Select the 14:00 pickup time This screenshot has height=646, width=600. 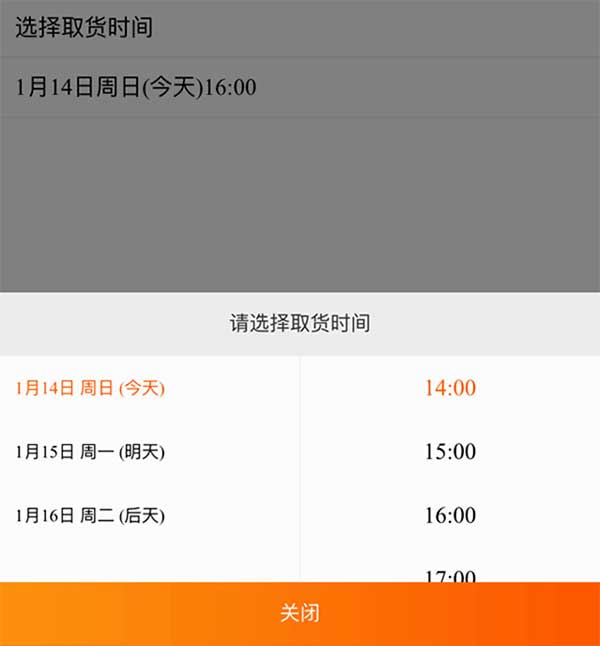click(x=450, y=388)
